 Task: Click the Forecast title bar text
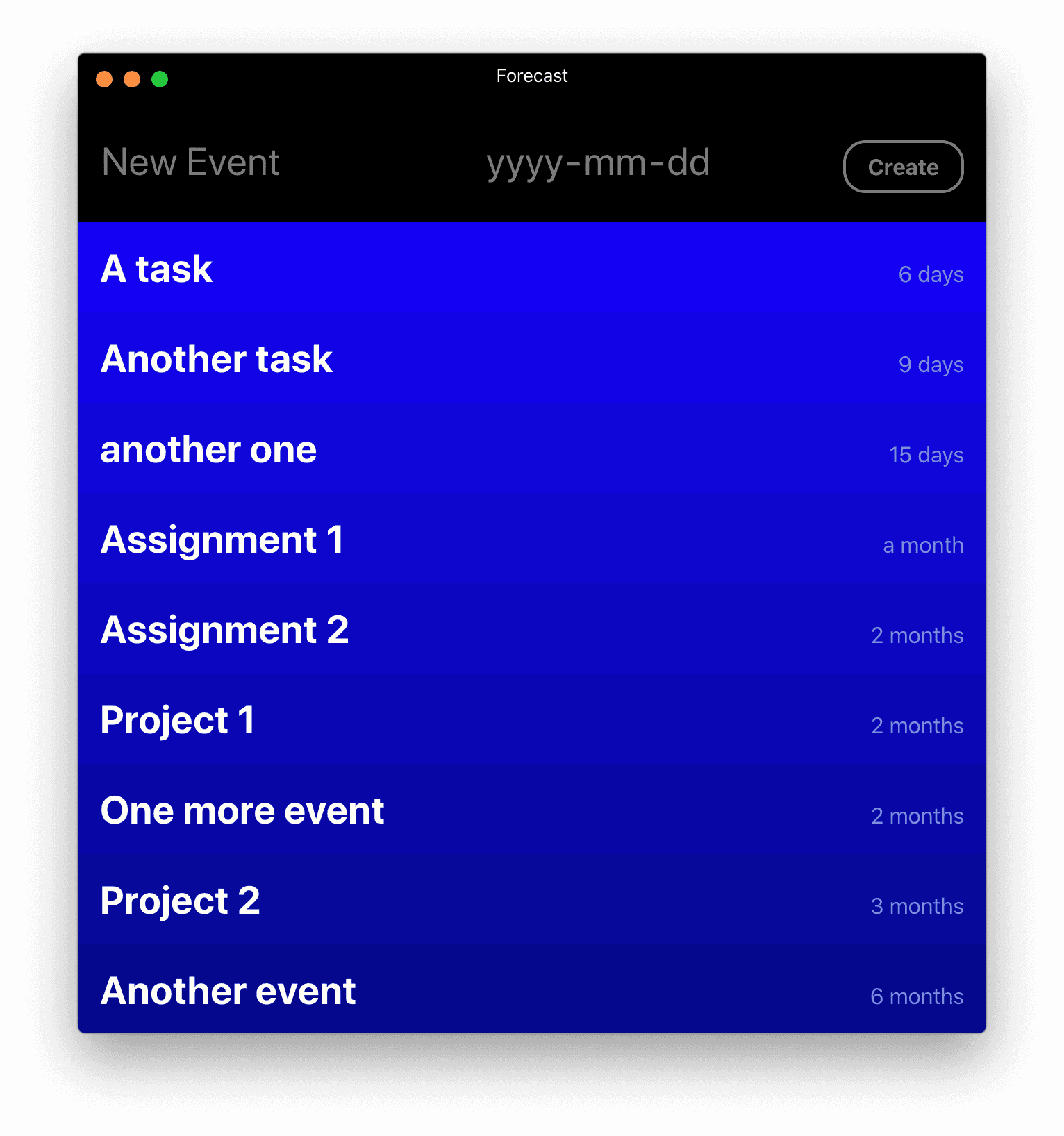[x=531, y=76]
